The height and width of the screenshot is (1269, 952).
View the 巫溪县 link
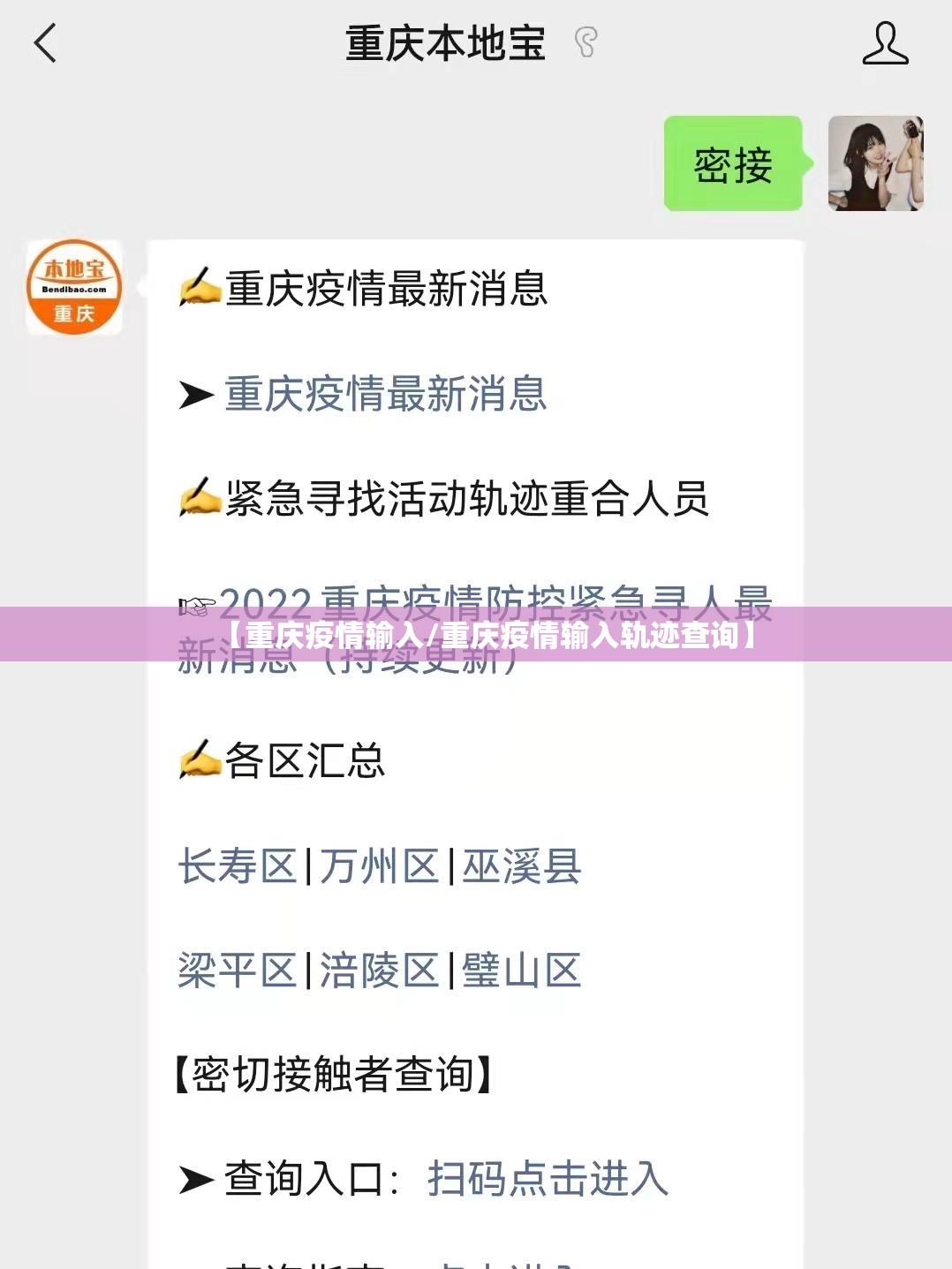[x=521, y=866]
